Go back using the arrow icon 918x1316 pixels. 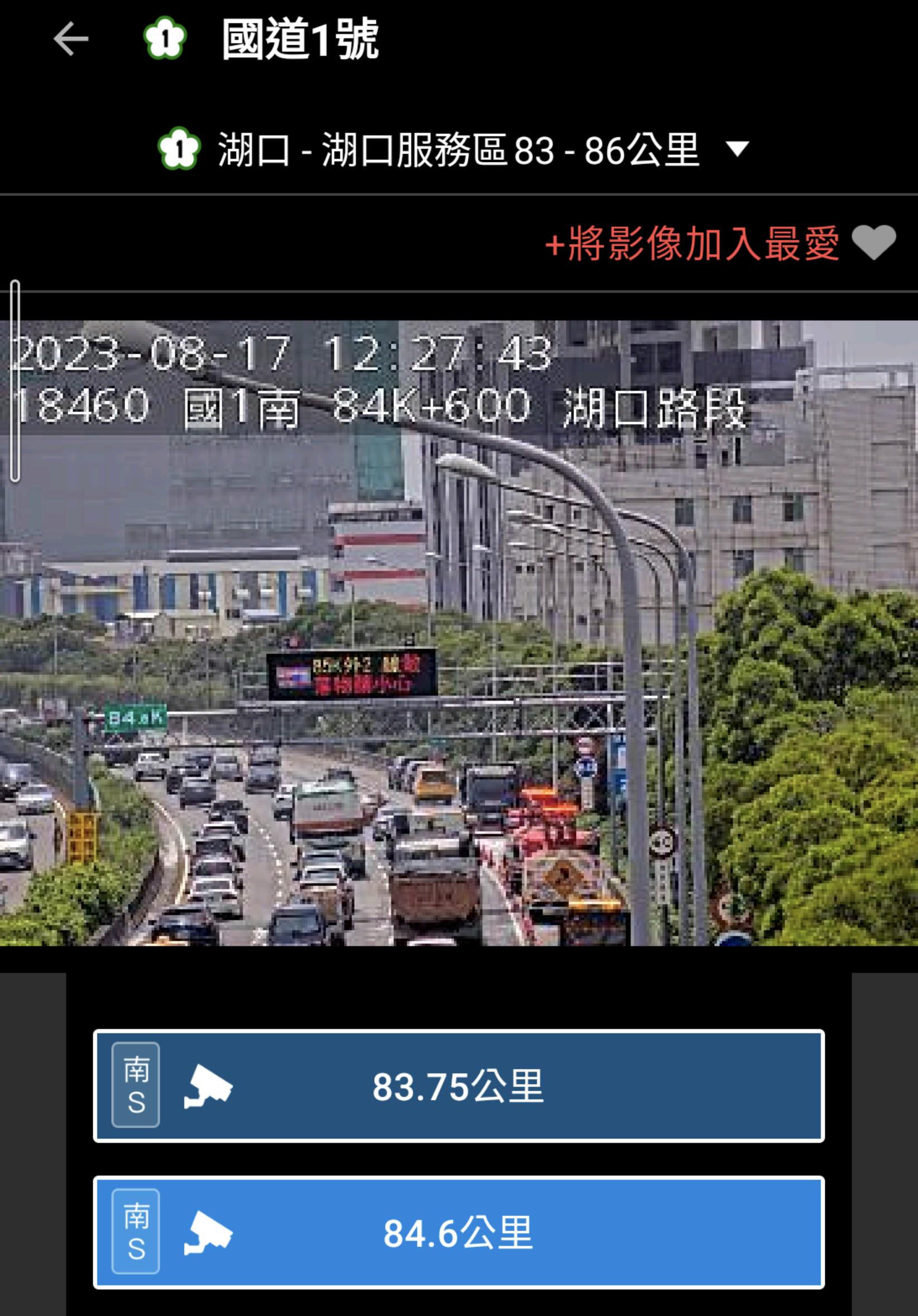[71, 39]
